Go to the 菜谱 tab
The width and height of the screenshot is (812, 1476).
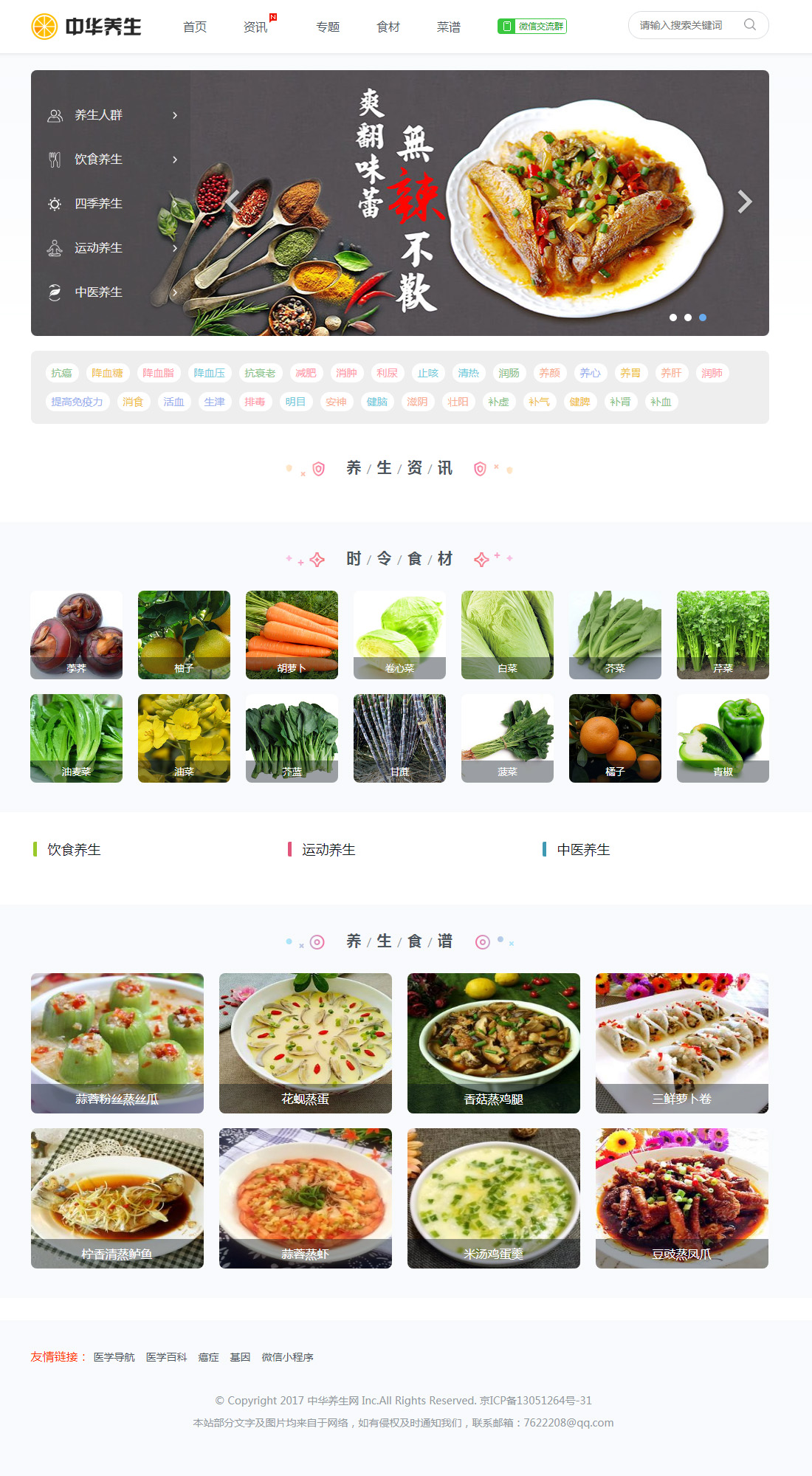coord(449,27)
